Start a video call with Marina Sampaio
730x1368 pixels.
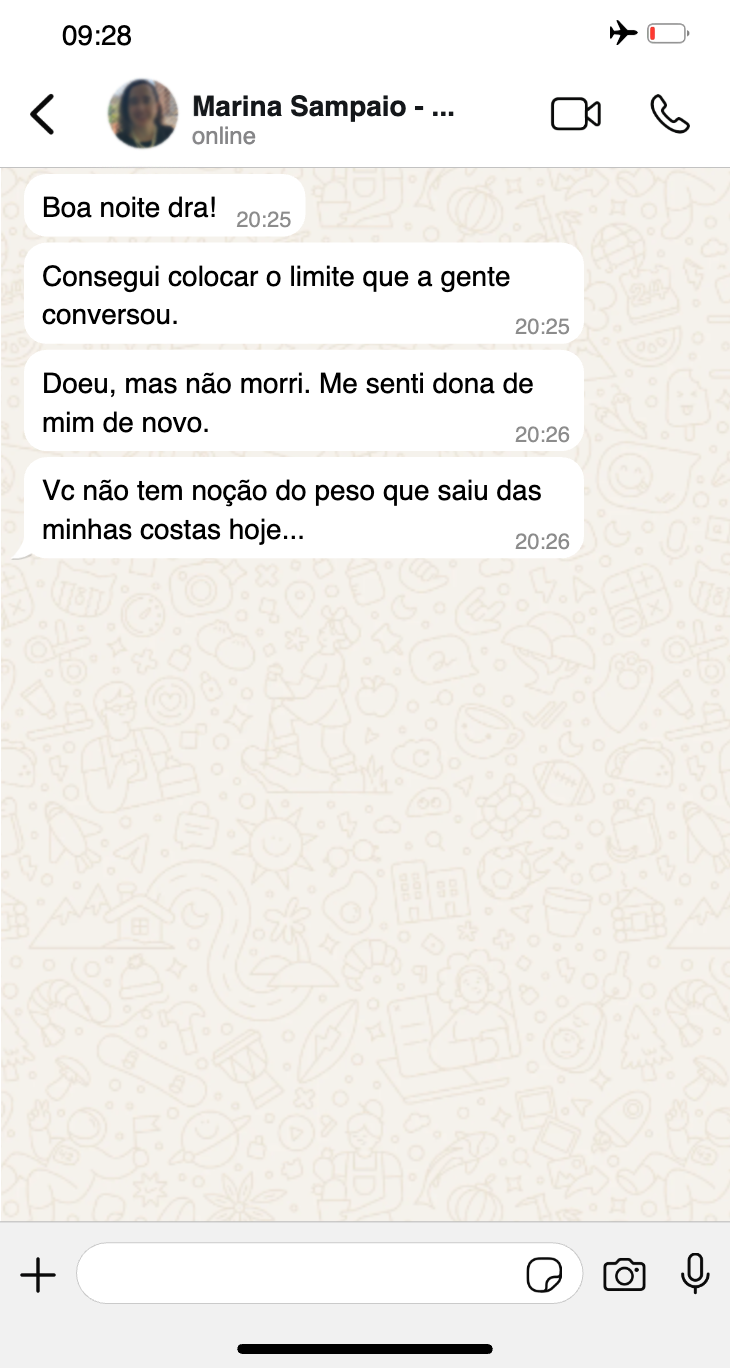[576, 114]
